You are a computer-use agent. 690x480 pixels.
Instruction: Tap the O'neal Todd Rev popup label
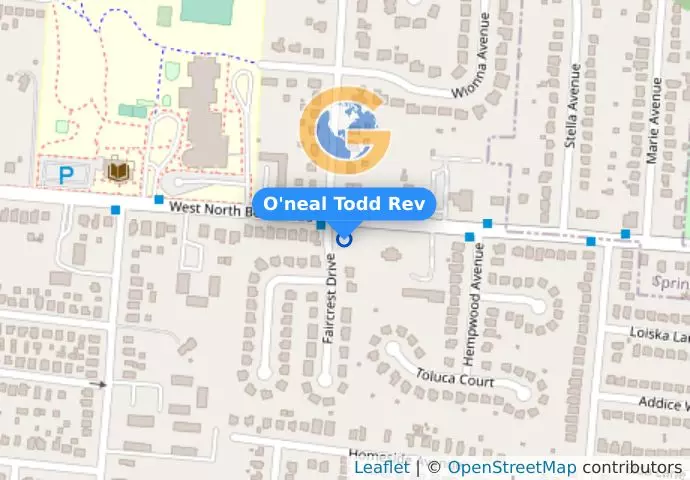point(344,203)
